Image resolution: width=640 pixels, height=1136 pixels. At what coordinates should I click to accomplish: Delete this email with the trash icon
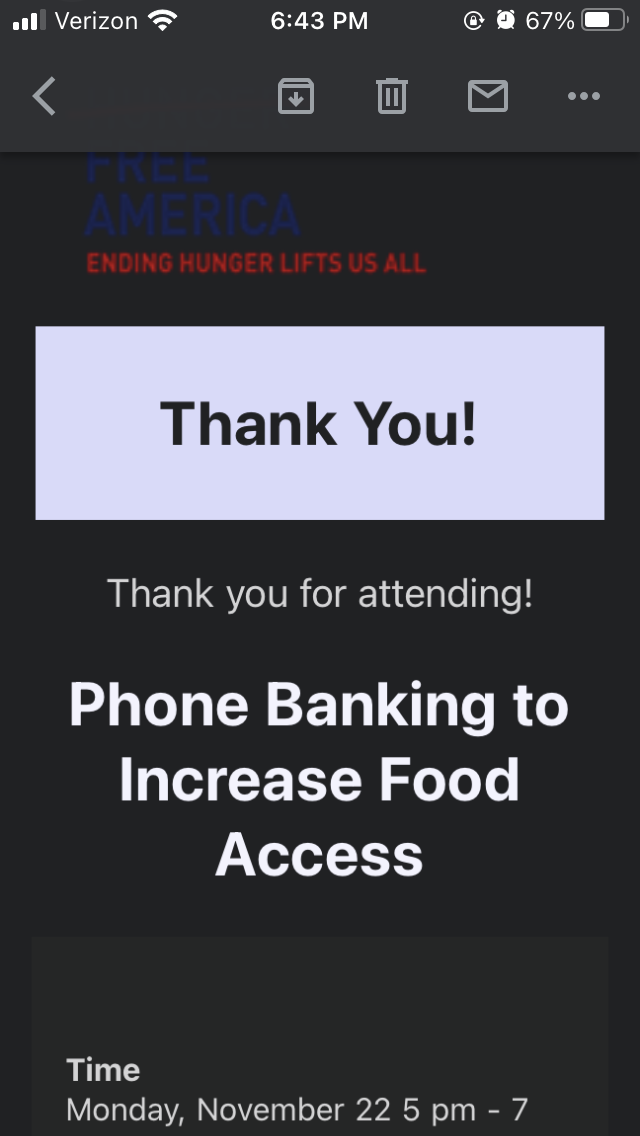[392, 96]
